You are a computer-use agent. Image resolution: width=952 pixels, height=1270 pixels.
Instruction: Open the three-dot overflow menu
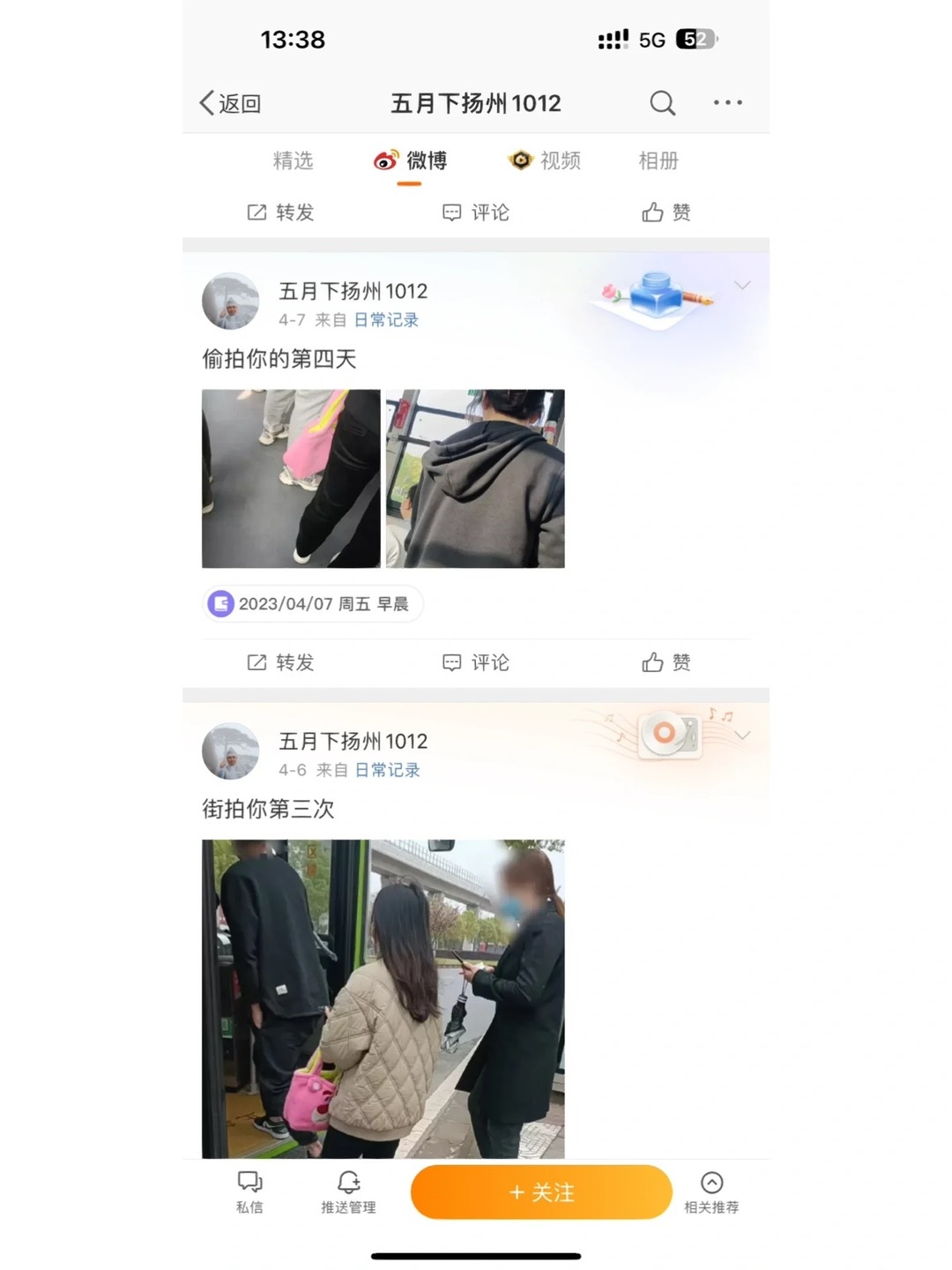coord(727,103)
